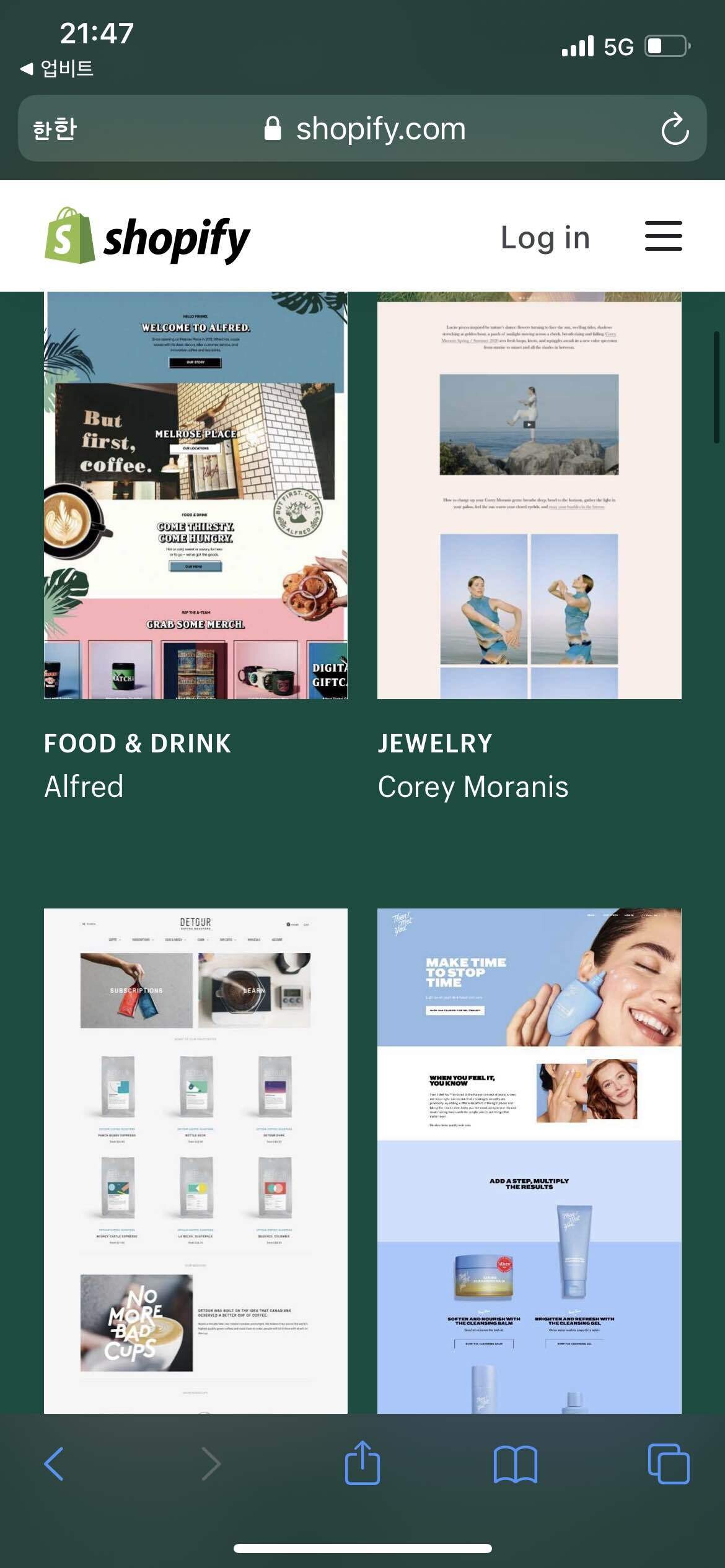Open reader format options button

(x=55, y=129)
